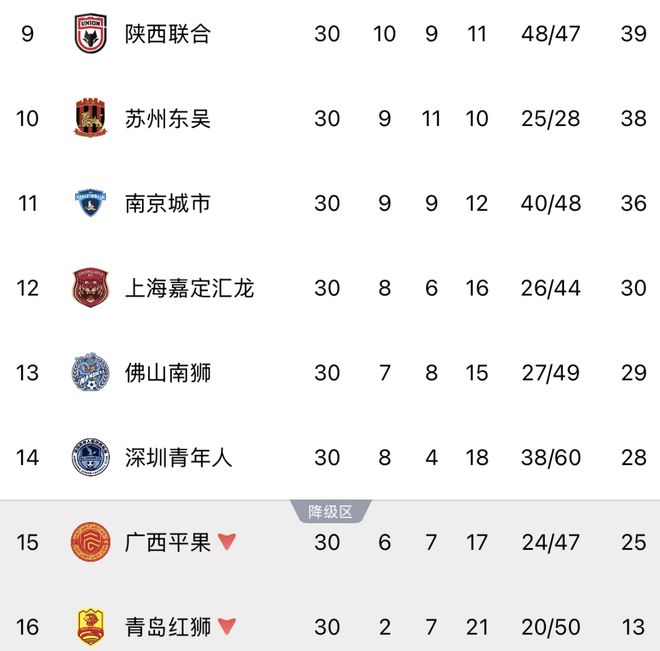View the 青岛红狮 team details
660x651 pixels.
(x=168, y=627)
